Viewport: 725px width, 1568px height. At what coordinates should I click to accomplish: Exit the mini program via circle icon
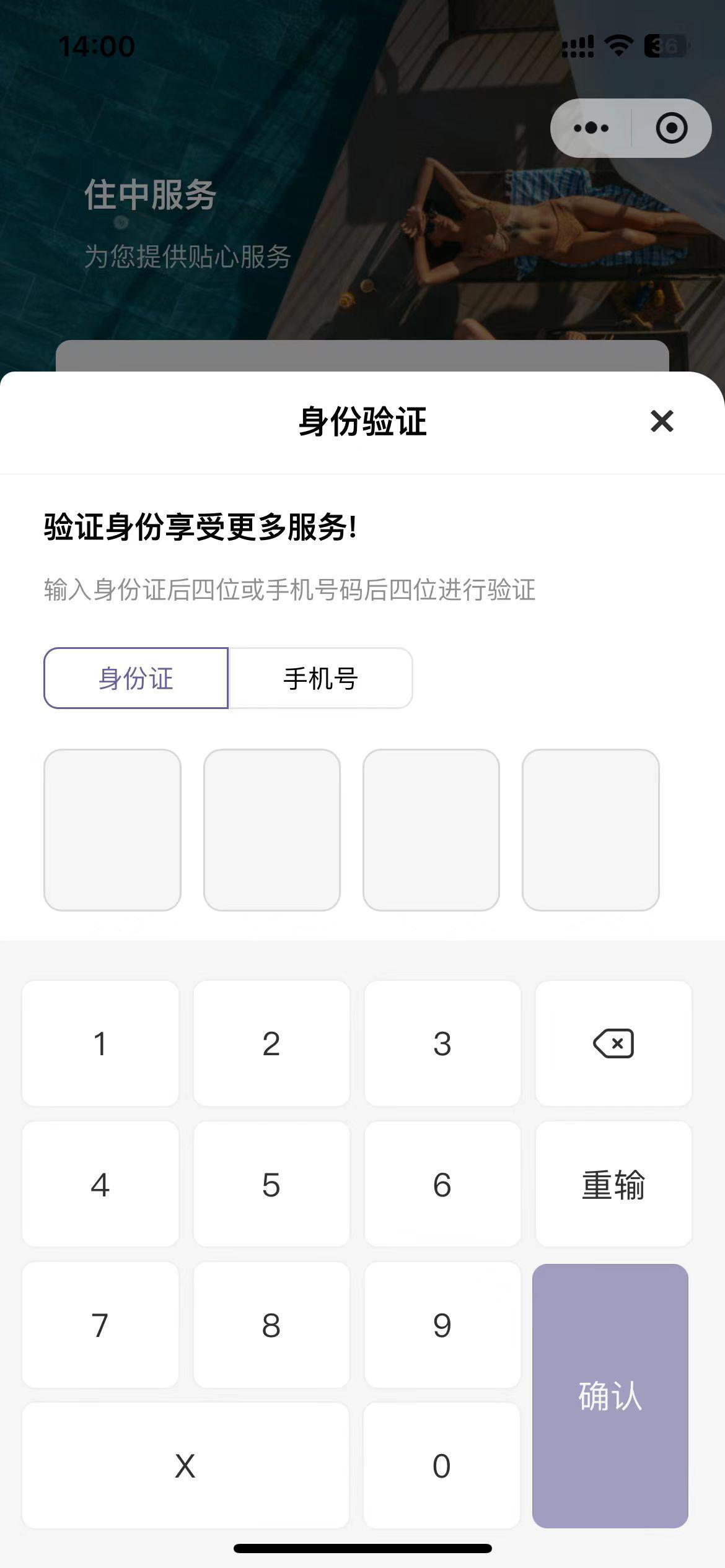(x=672, y=128)
